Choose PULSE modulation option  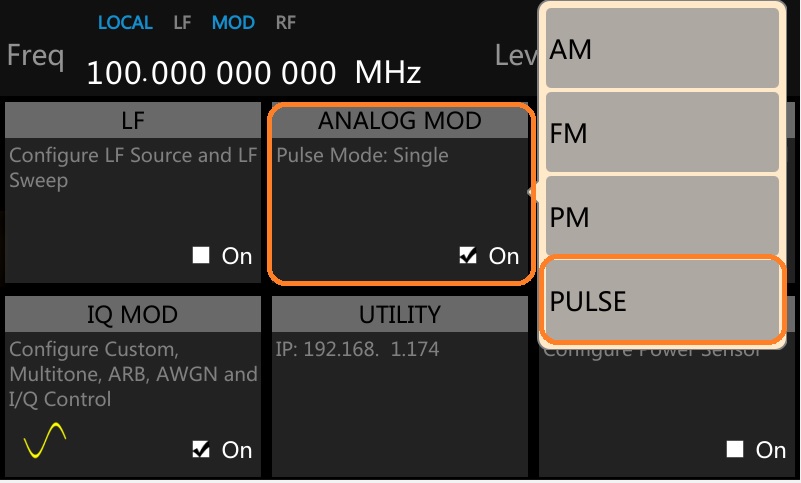coord(660,300)
